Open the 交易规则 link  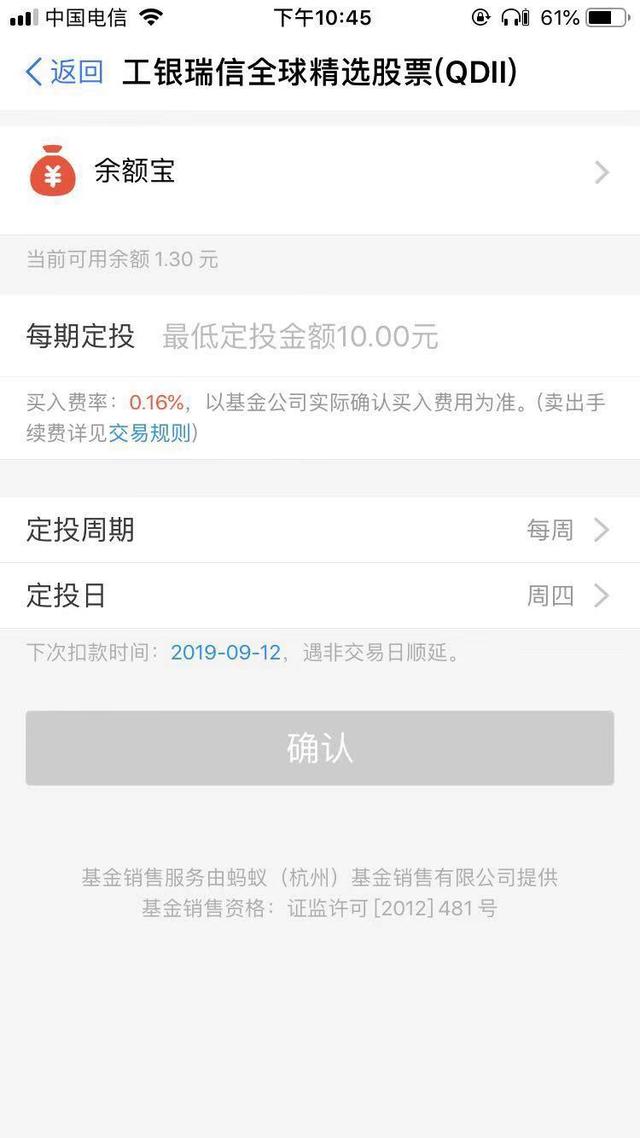point(149,433)
